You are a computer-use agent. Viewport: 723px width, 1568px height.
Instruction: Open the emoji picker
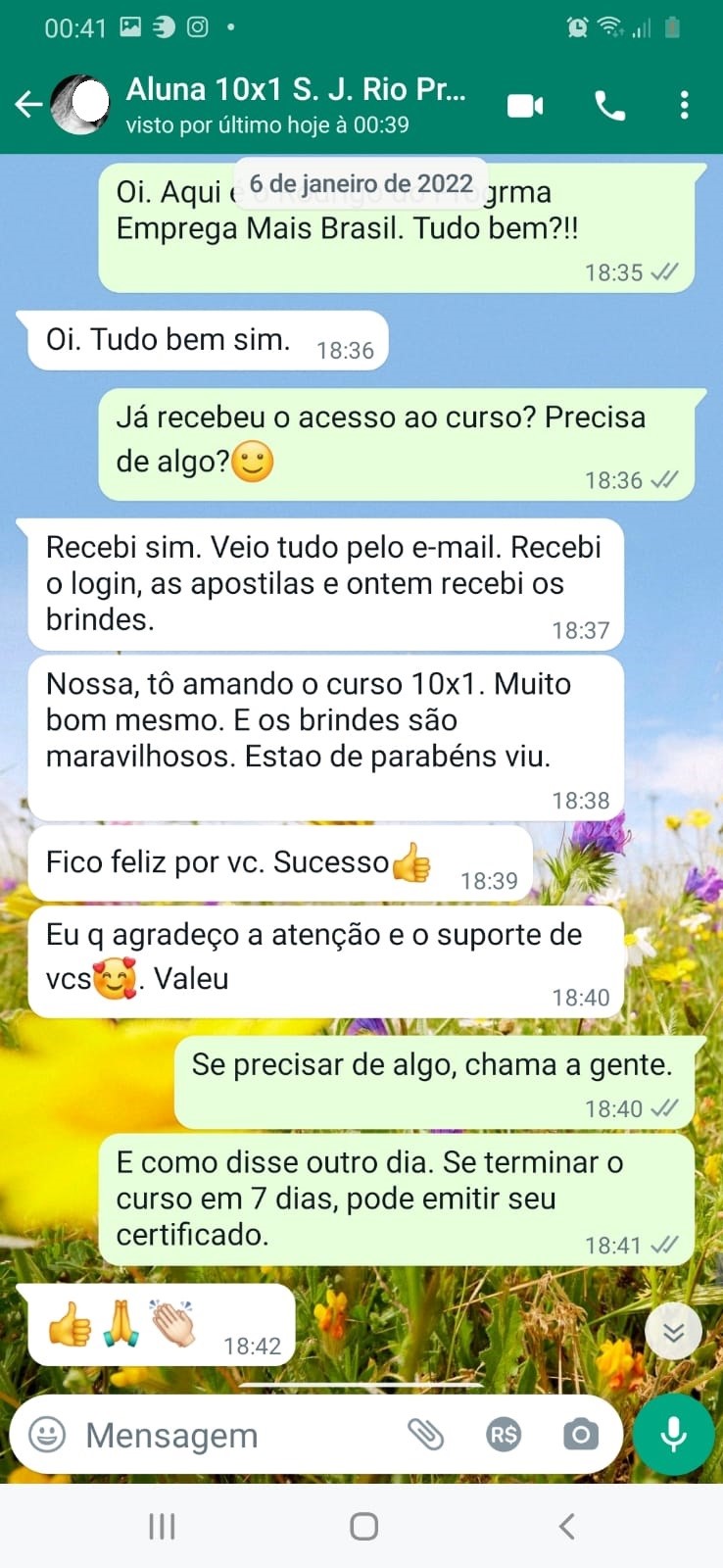(47, 1435)
